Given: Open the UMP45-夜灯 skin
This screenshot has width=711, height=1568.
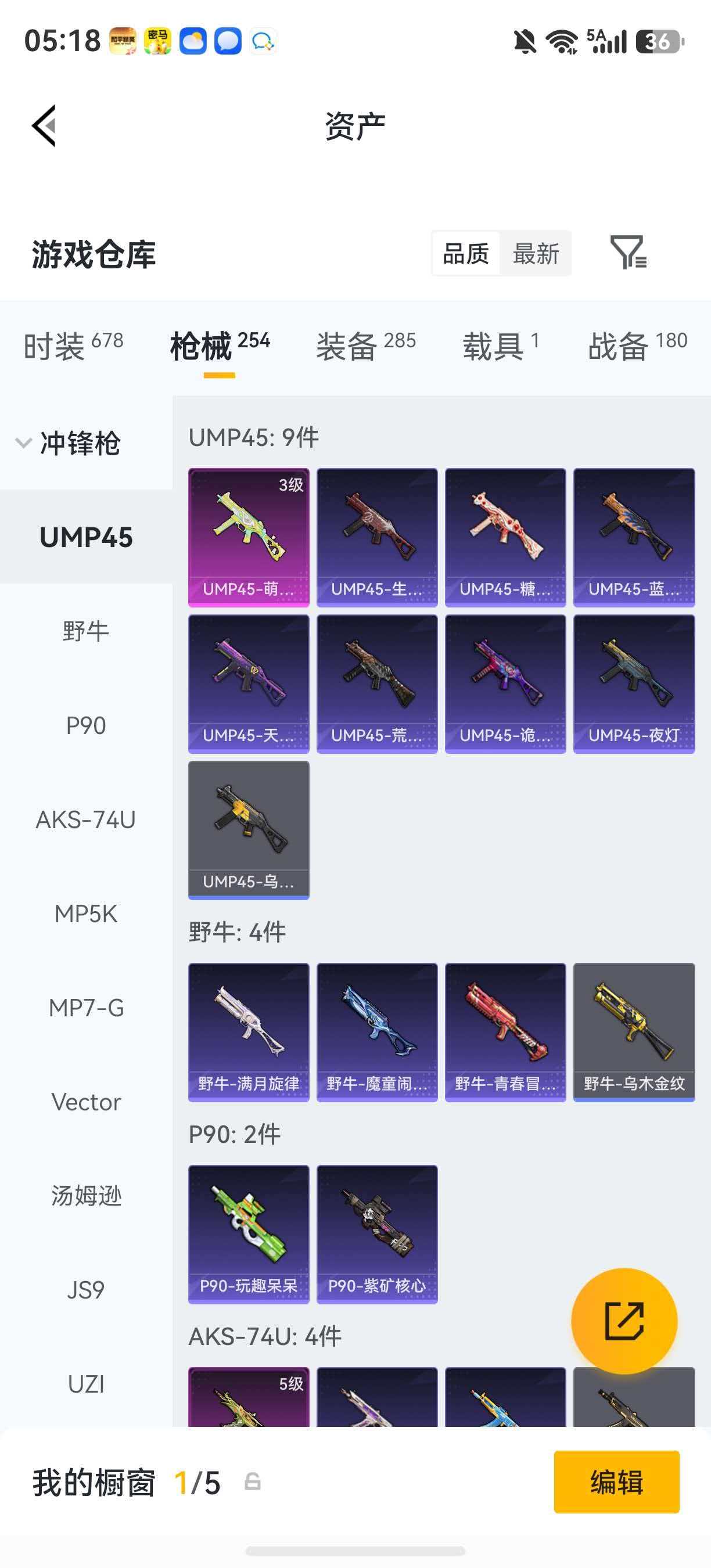Looking at the screenshot, I should 634,684.
